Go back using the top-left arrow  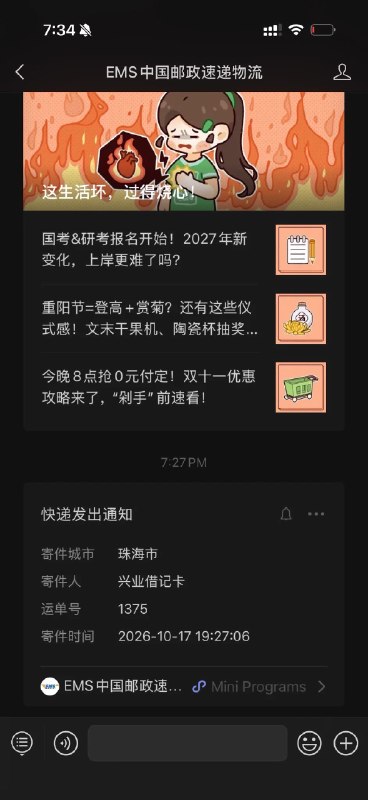[20, 72]
